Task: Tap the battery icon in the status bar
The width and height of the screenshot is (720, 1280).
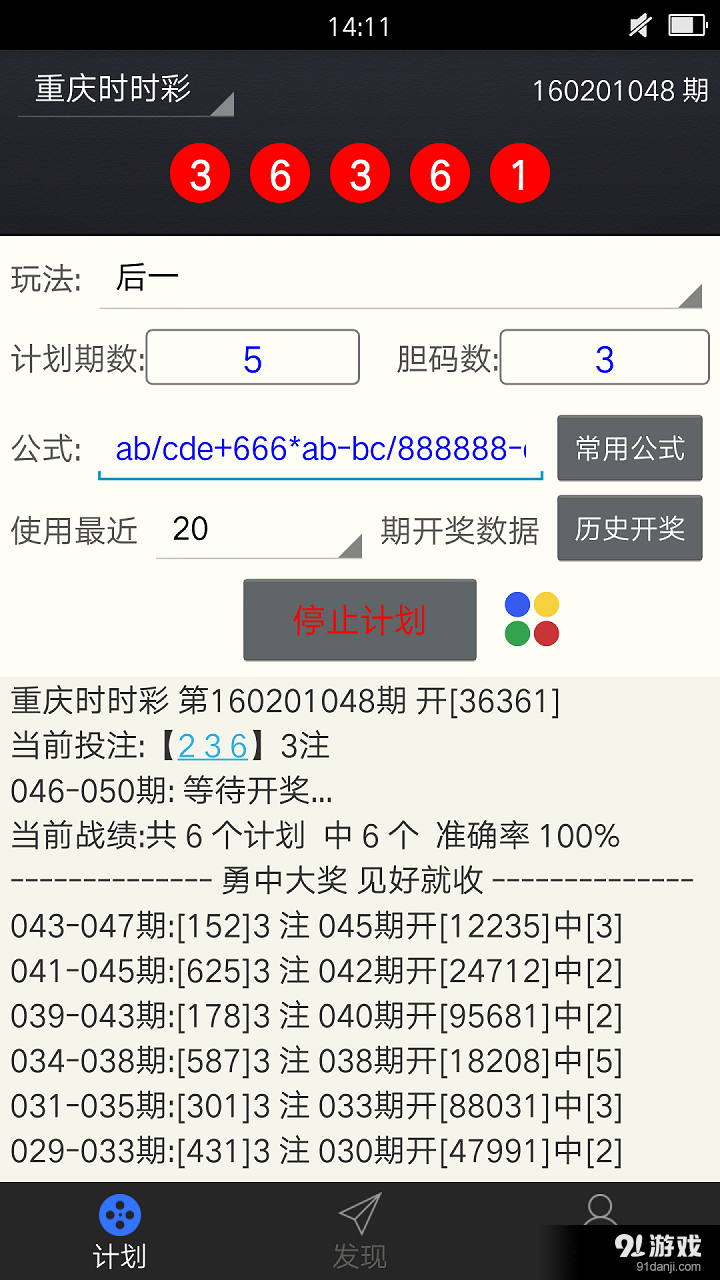Action: point(686,25)
